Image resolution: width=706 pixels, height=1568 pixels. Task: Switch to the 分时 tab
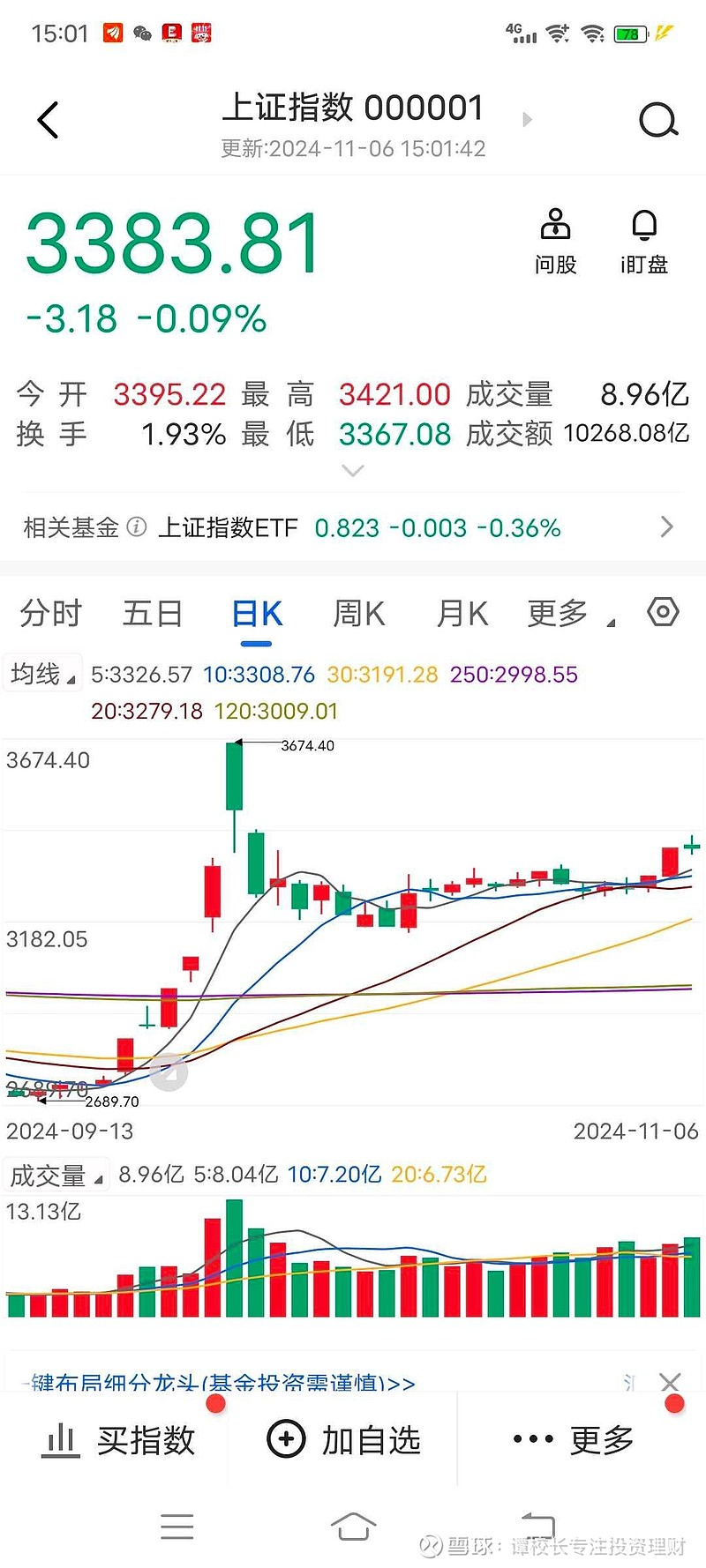pos(50,612)
